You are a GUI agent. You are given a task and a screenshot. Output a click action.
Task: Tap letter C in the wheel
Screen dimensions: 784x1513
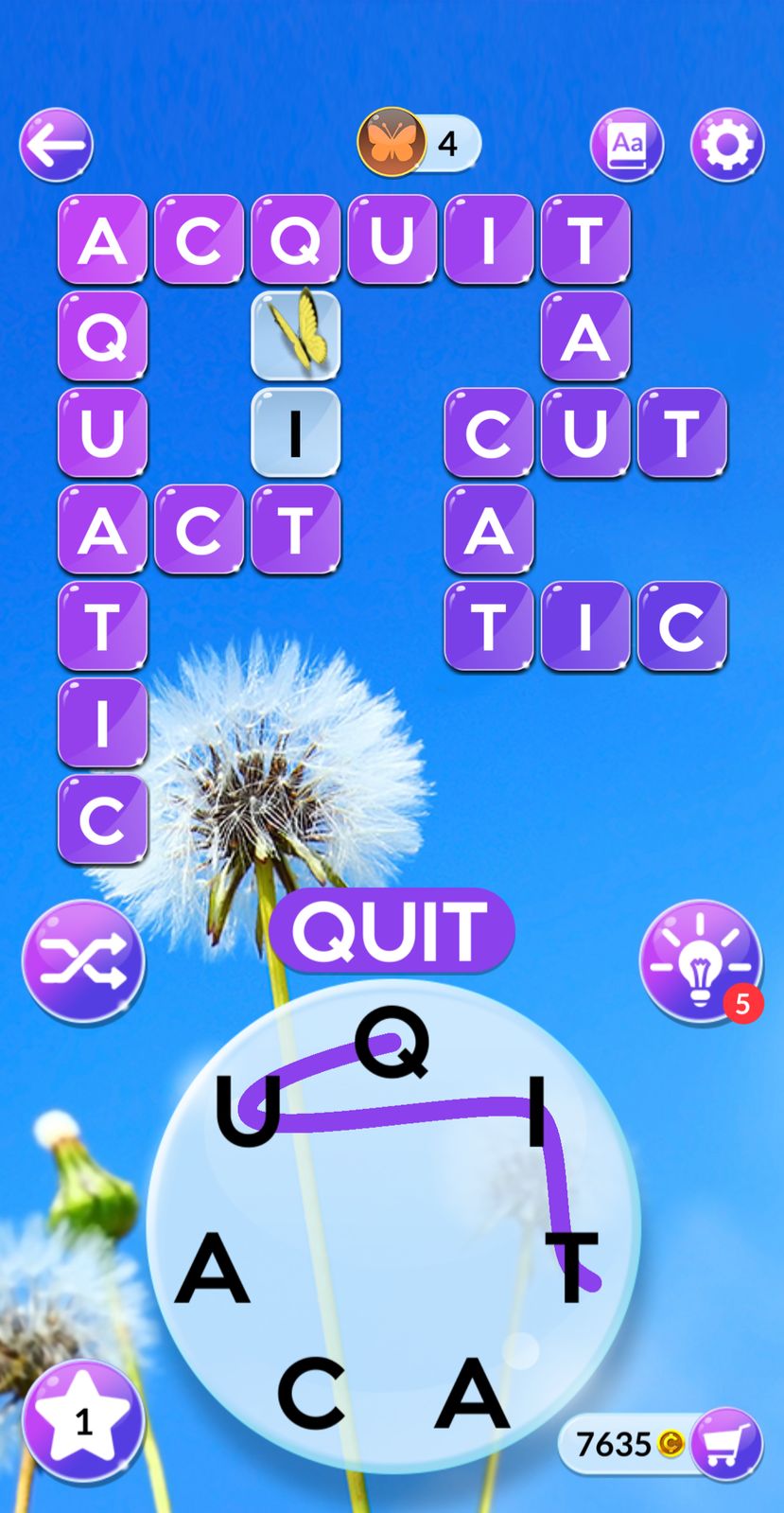(310, 1393)
